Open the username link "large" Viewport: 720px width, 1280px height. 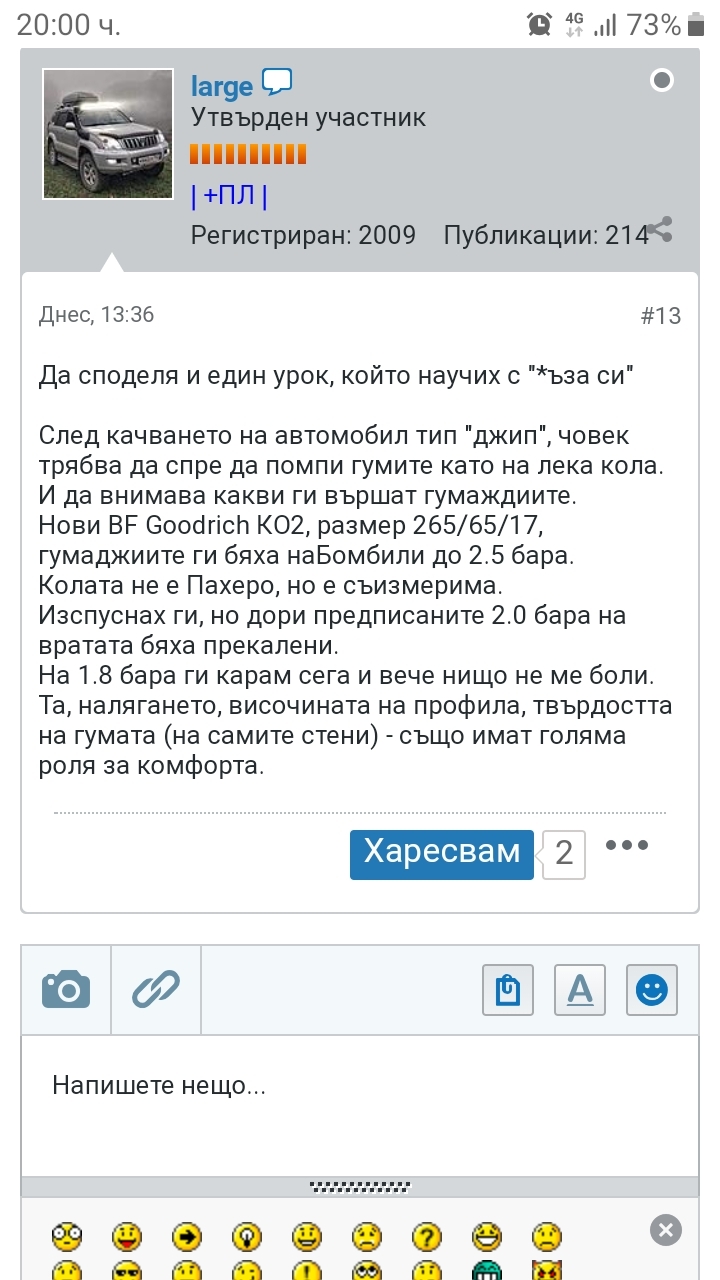coord(221,86)
